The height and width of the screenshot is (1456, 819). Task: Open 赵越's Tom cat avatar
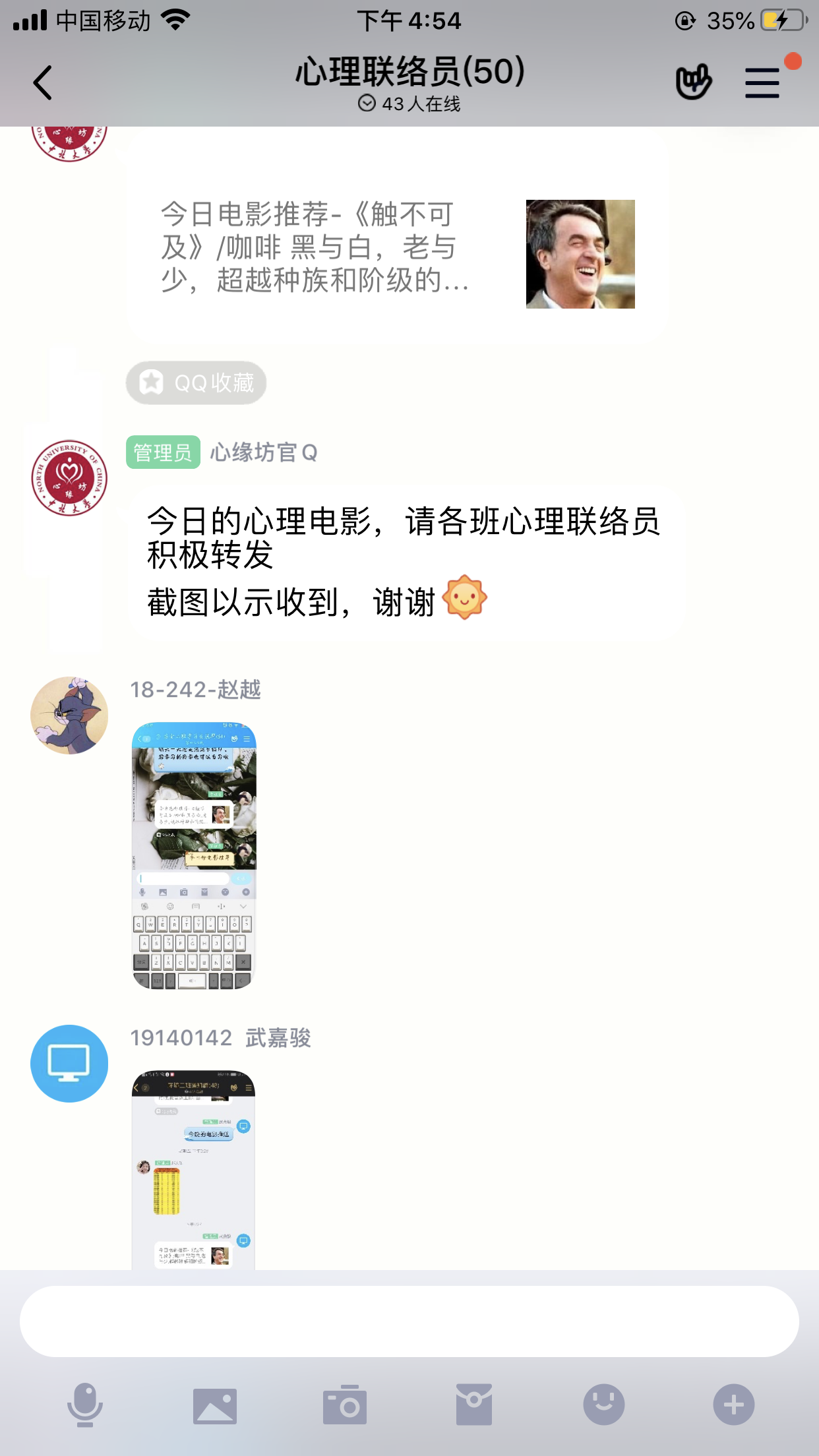(x=69, y=715)
